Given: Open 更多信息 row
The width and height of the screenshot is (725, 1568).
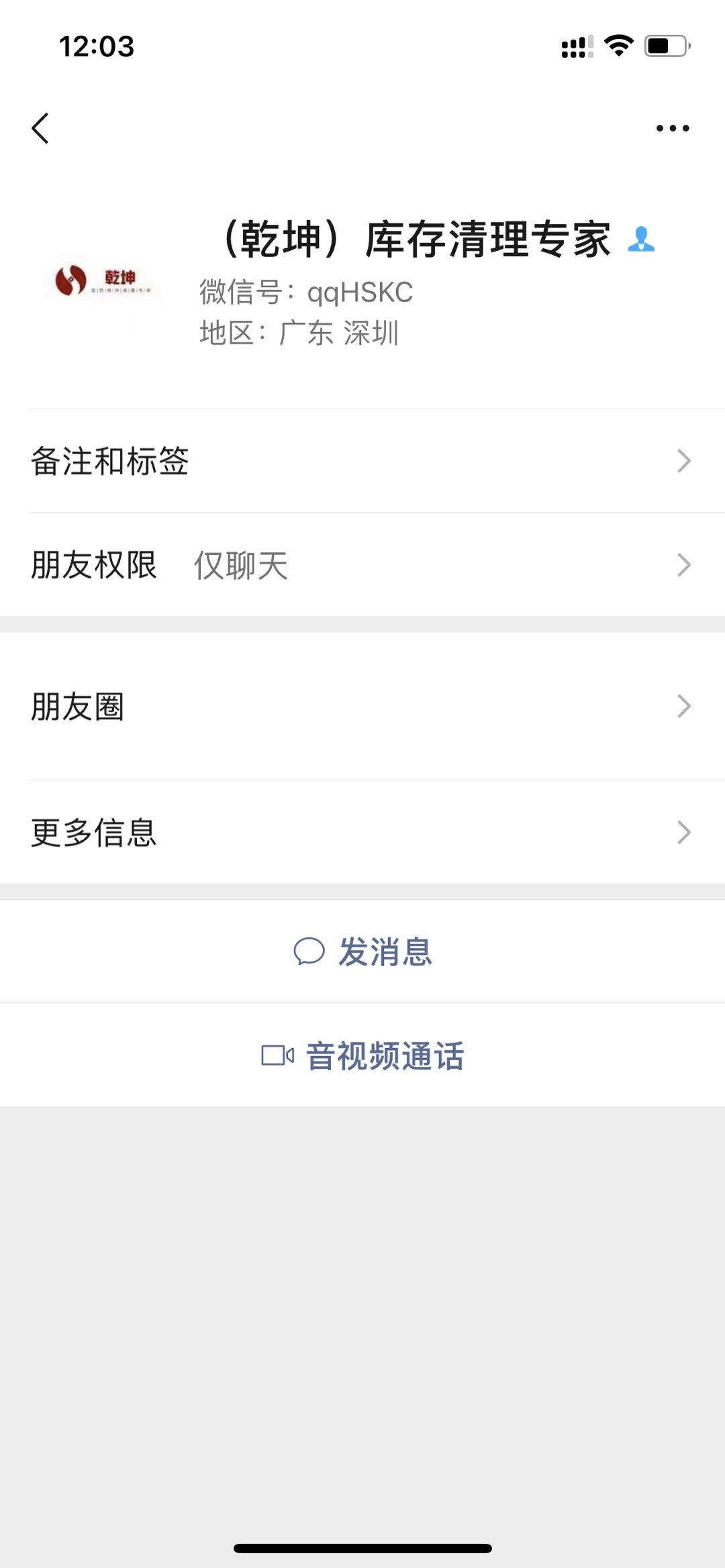Looking at the screenshot, I should pyautogui.click(x=362, y=833).
